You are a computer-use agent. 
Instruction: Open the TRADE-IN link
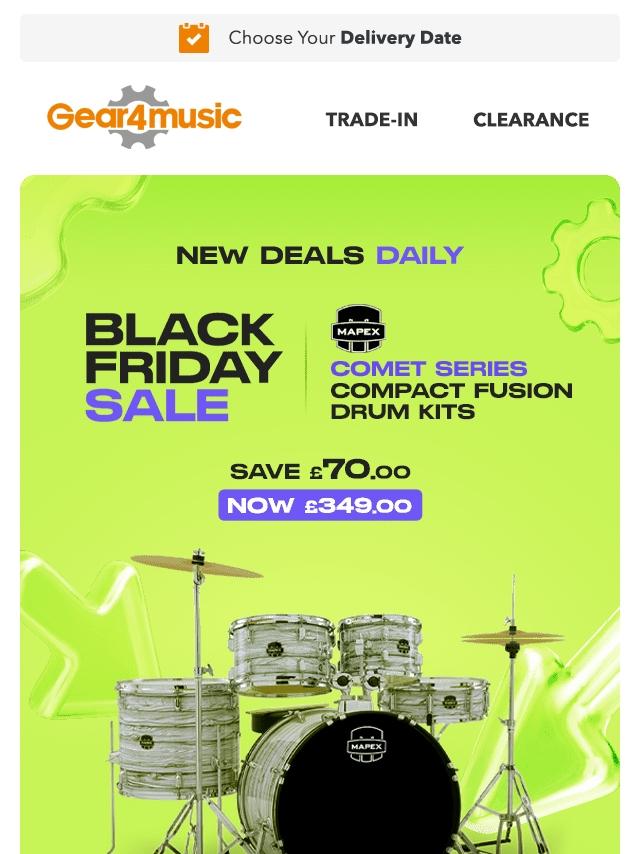[371, 119]
